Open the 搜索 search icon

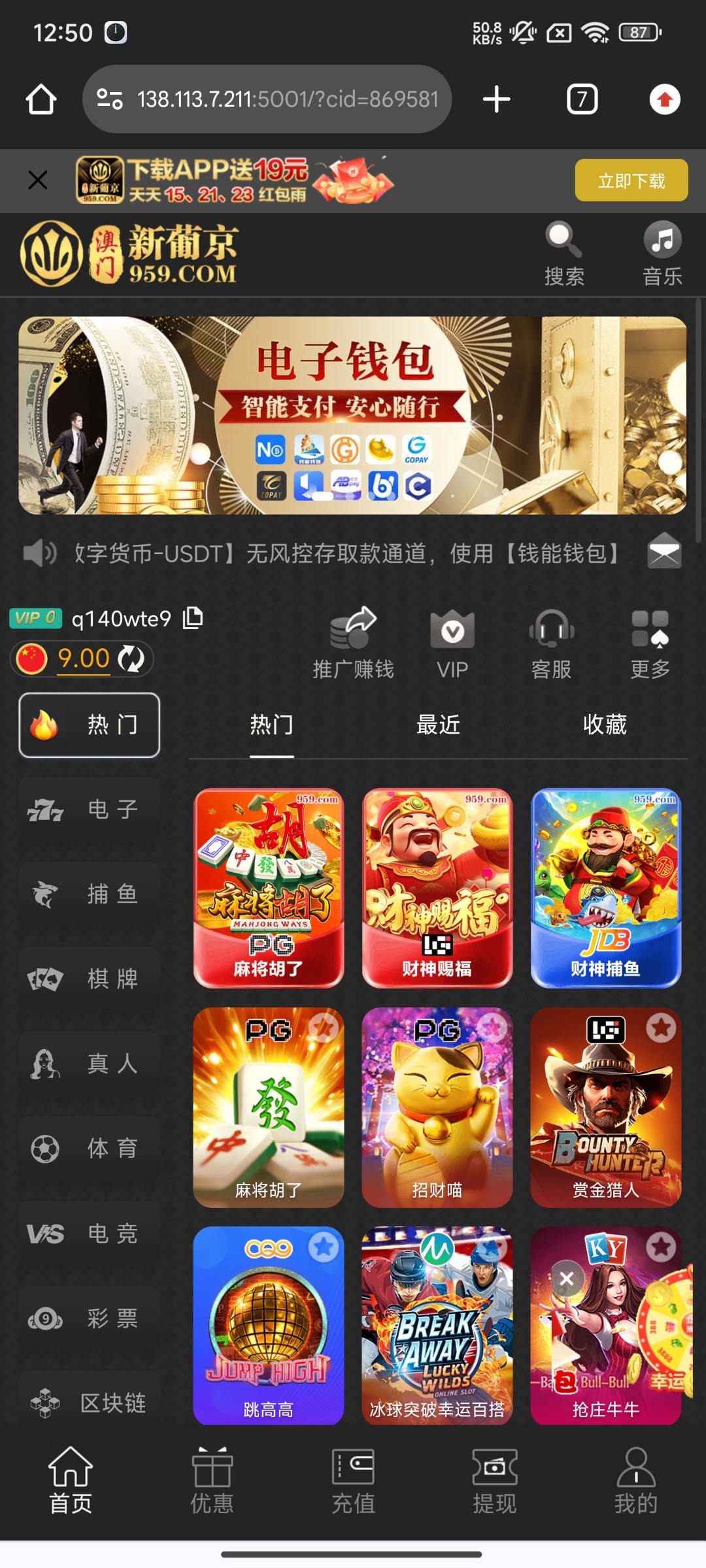coord(564,254)
